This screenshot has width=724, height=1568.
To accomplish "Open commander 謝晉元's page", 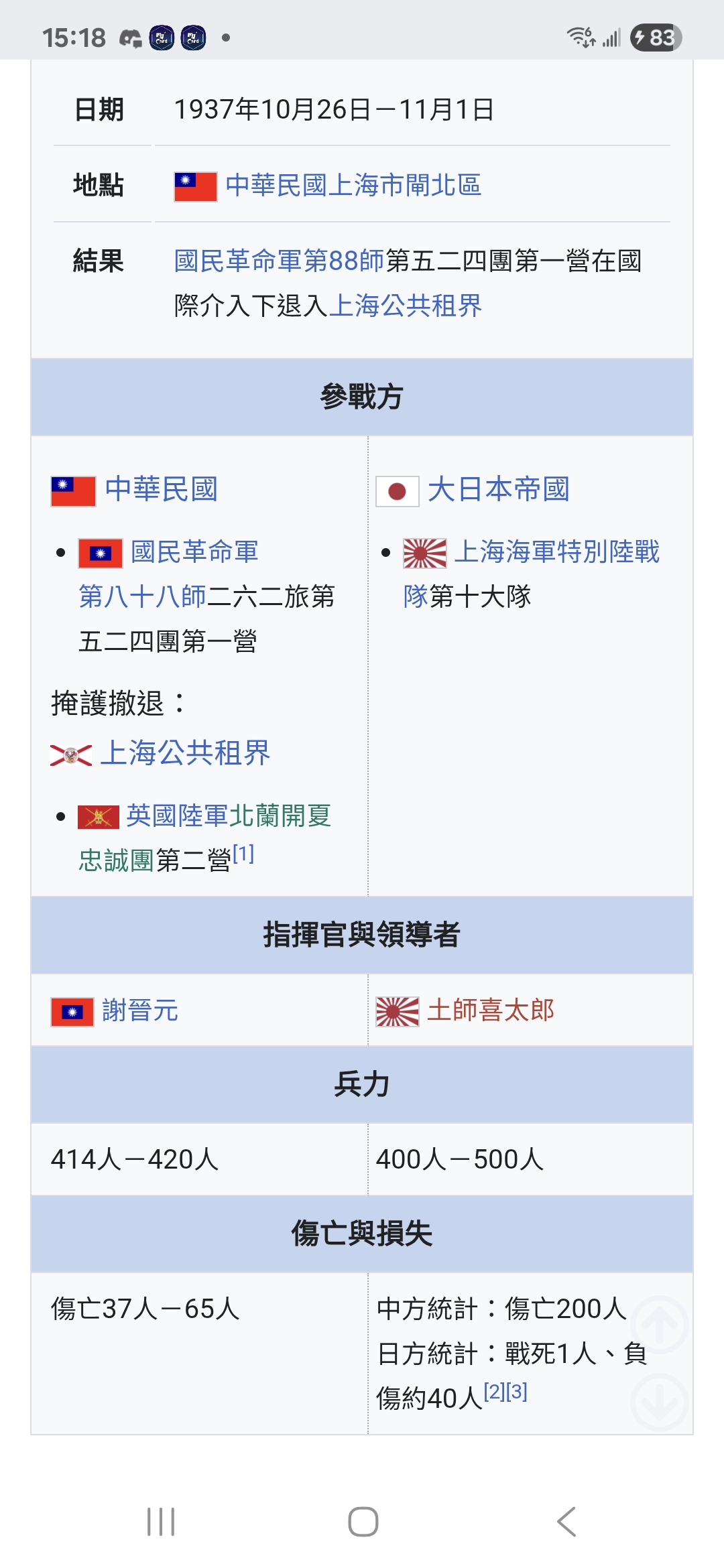I will (140, 1010).
